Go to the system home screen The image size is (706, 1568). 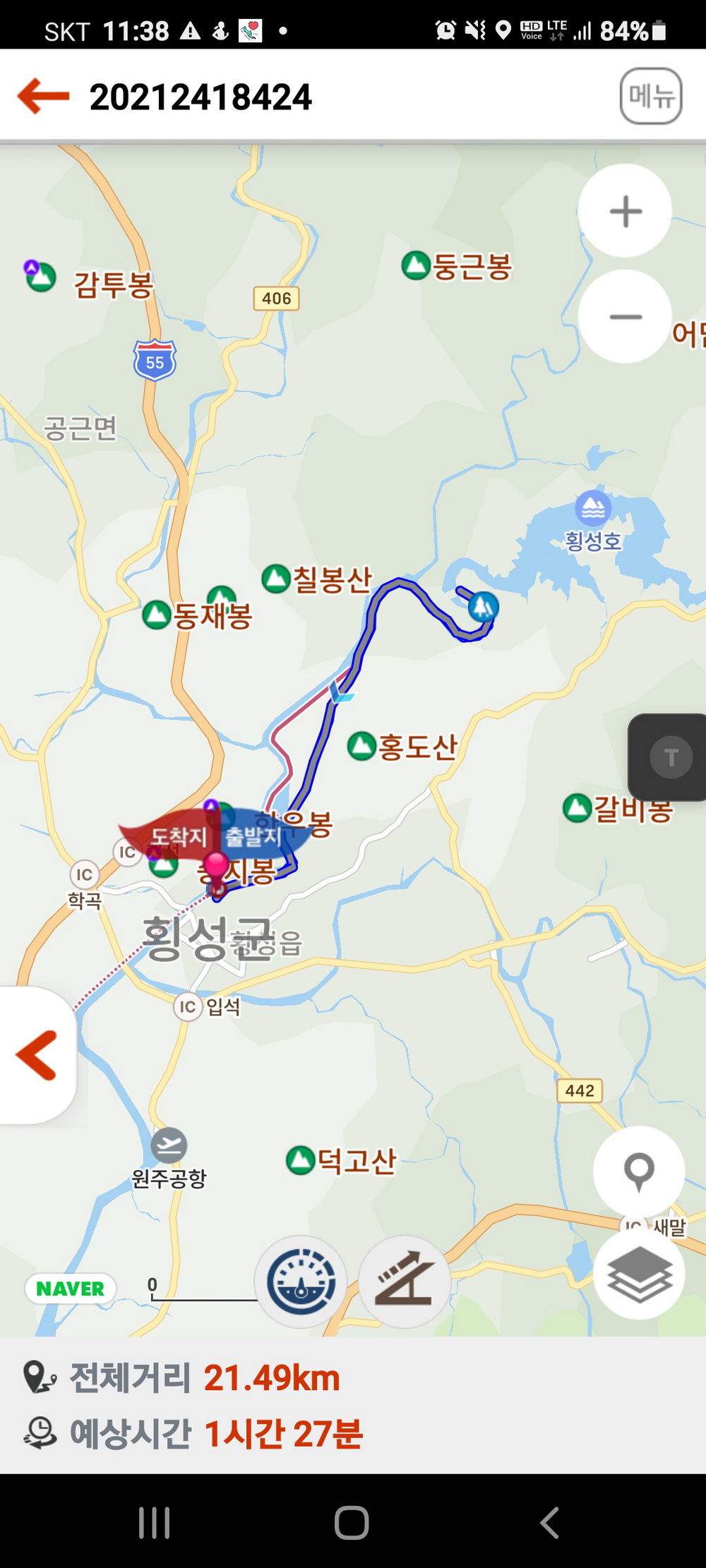[x=352, y=1522]
